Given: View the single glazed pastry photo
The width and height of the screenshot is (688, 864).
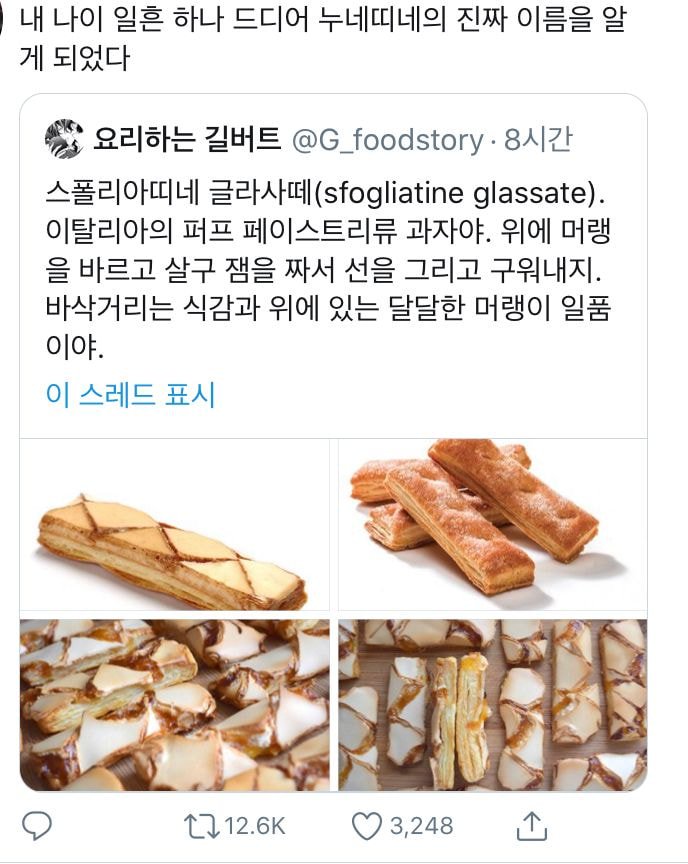Looking at the screenshot, I should 175,525.
